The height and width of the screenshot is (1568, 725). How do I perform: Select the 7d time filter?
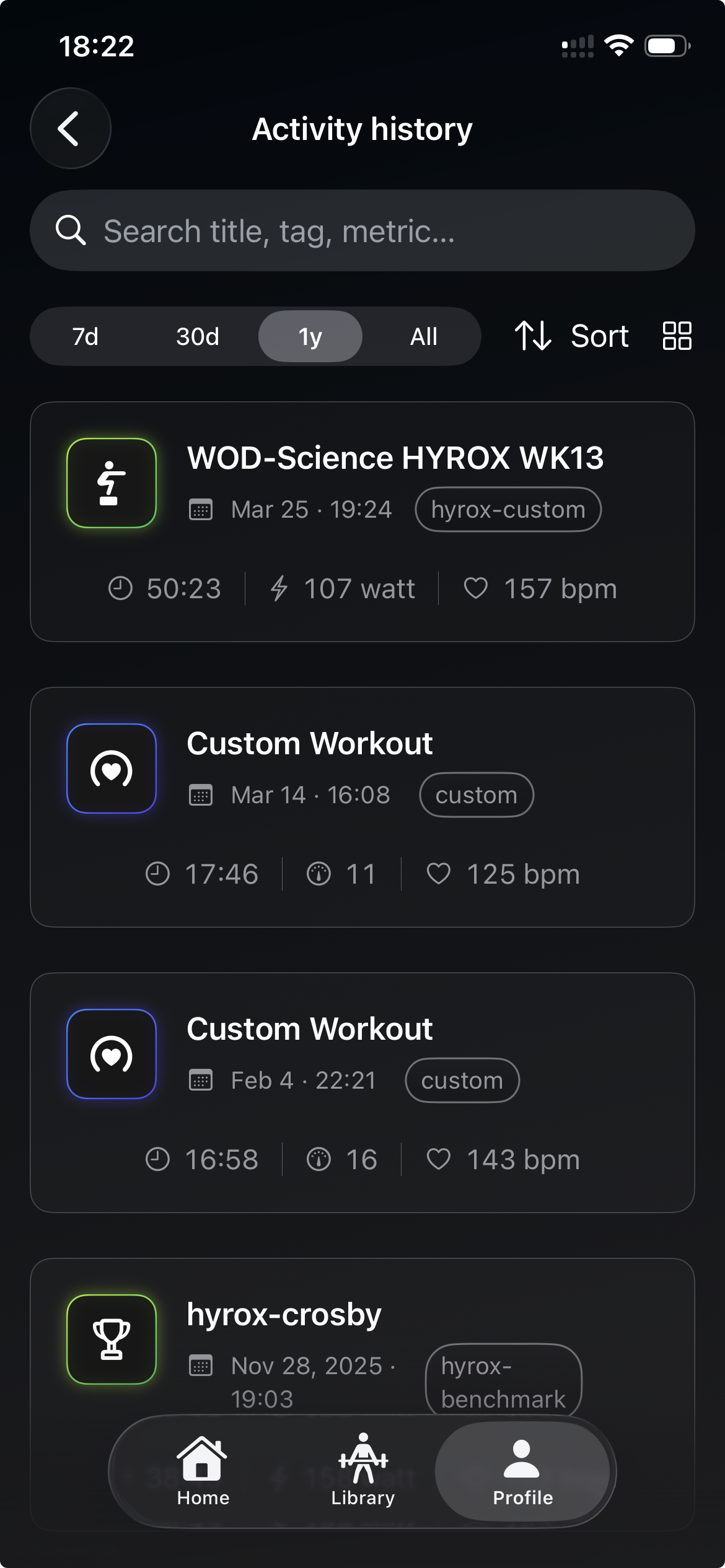pos(86,336)
